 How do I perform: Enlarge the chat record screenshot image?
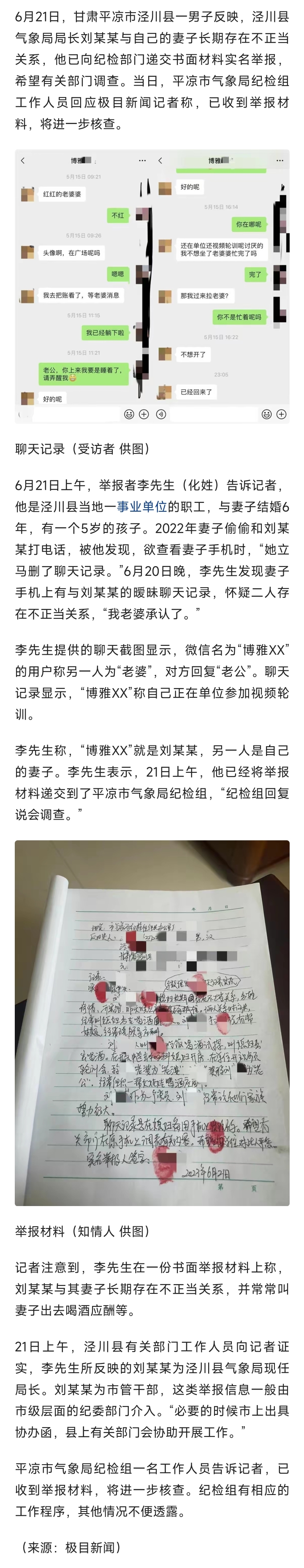(x=152, y=286)
